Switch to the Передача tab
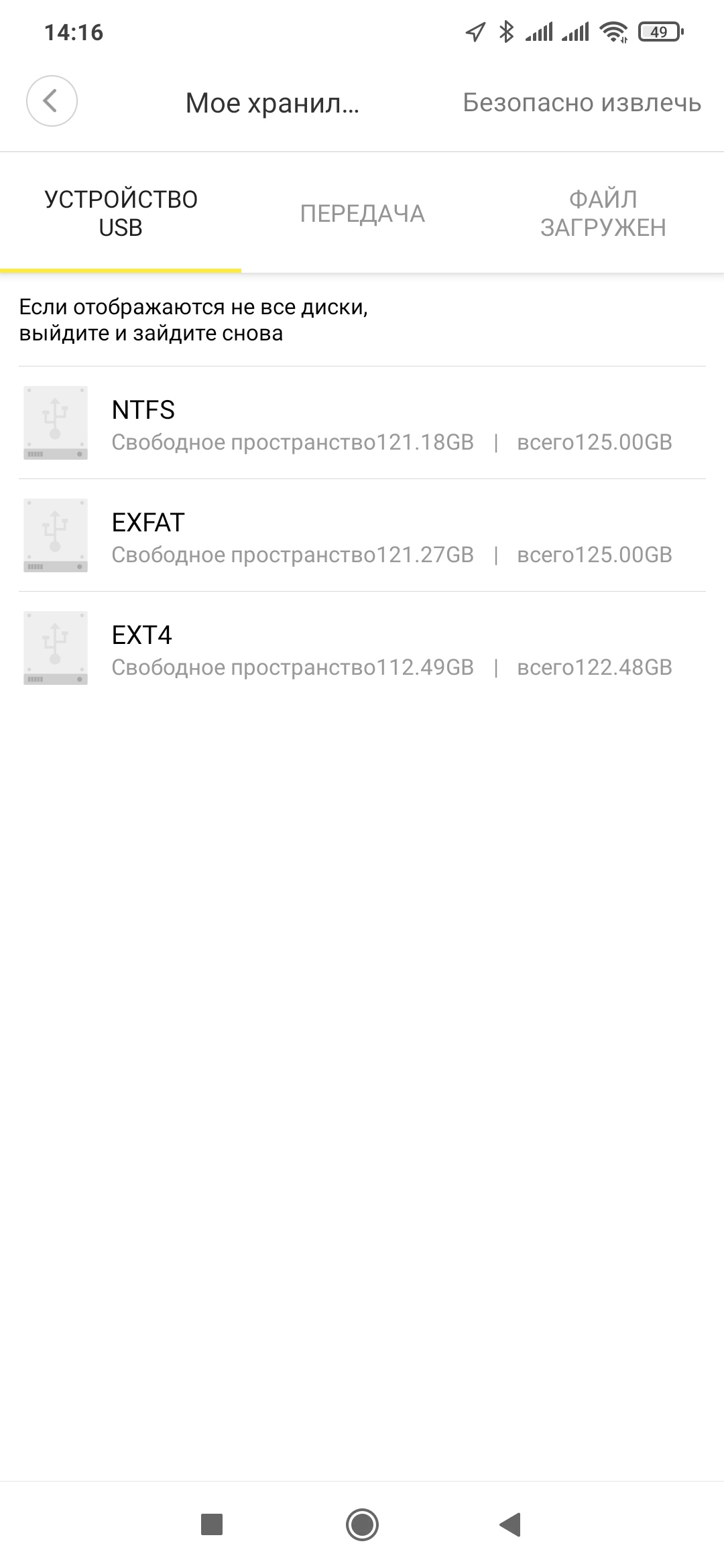 tap(362, 214)
